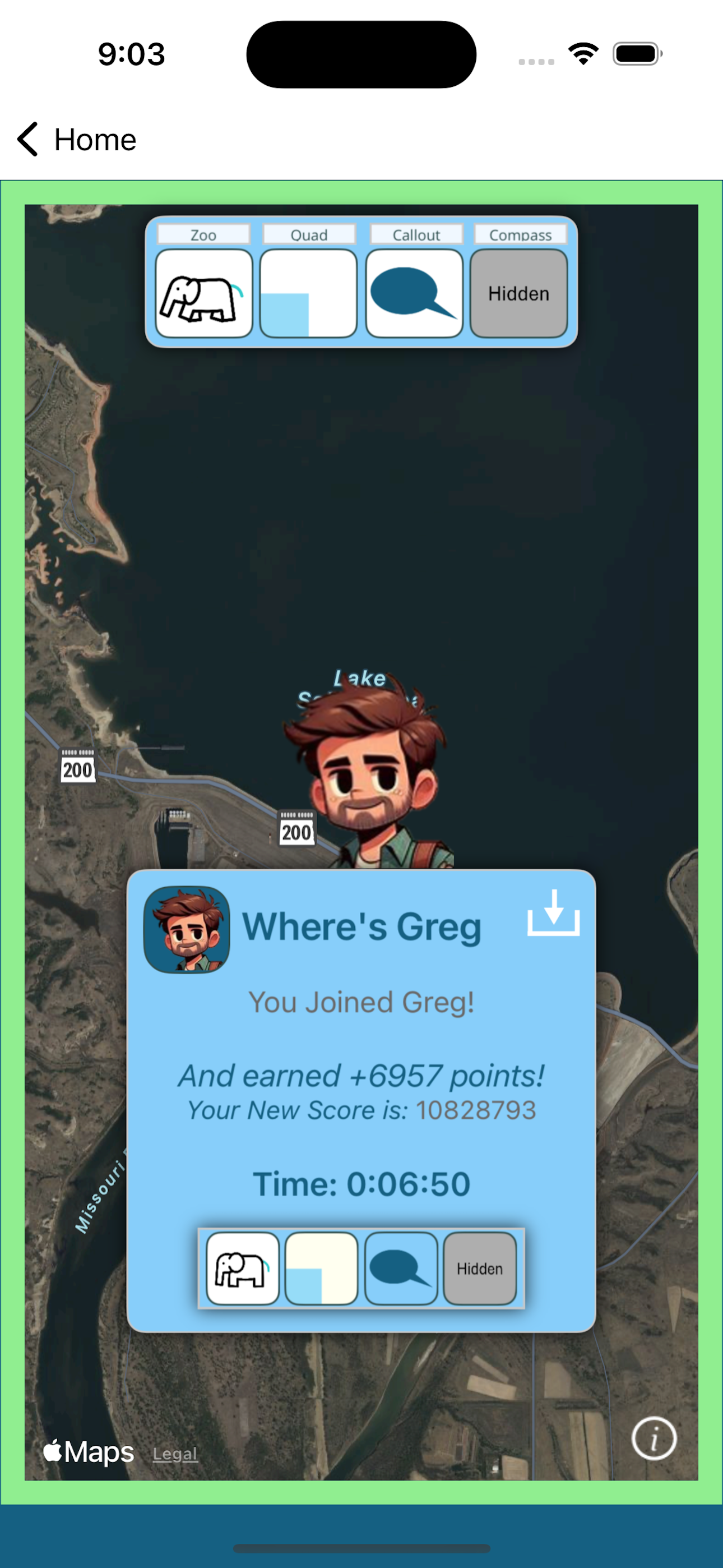Open the Legal link on the map
723x1568 pixels.
175,1454
